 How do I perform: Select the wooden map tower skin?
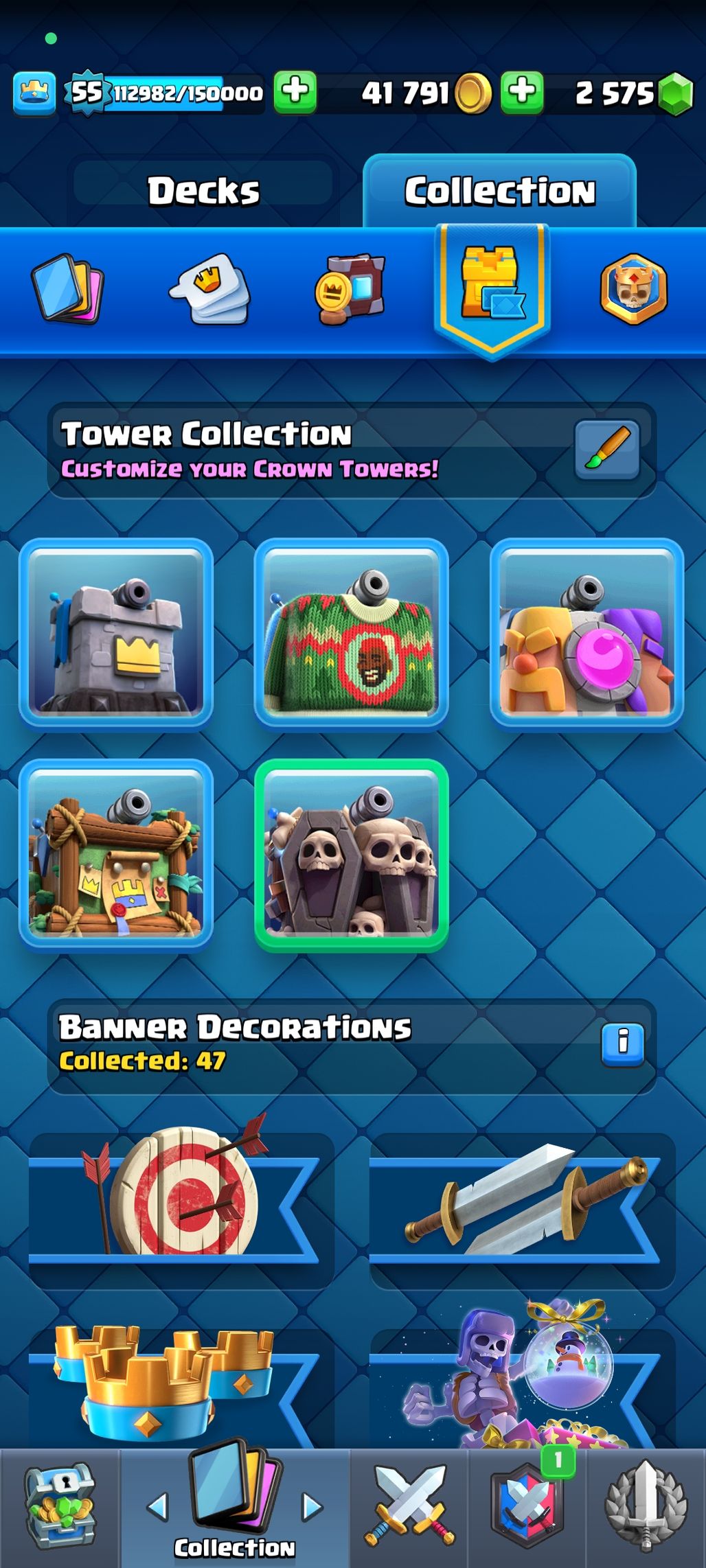pos(116,853)
